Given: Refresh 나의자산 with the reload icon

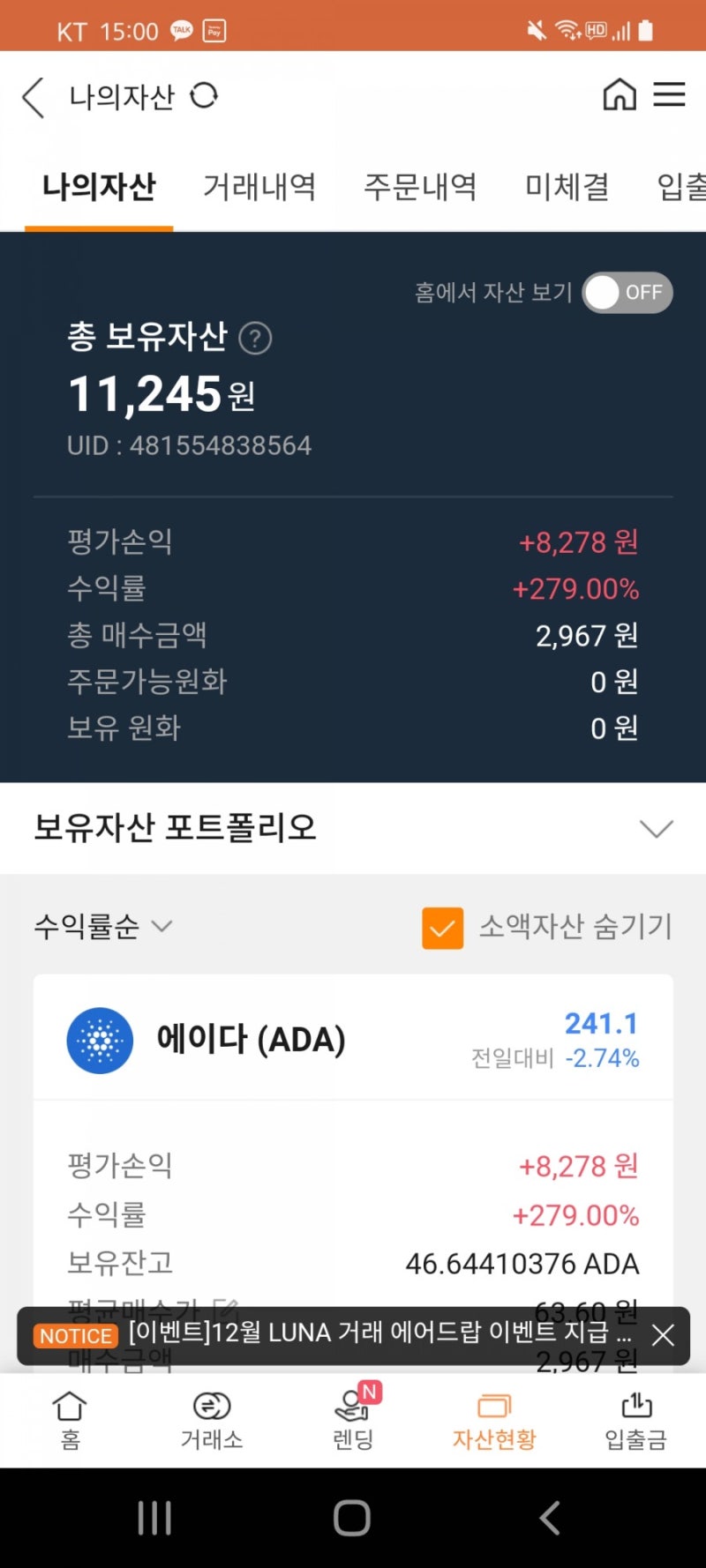Looking at the screenshot, I should pyautogui.click(x=205, y=97).
